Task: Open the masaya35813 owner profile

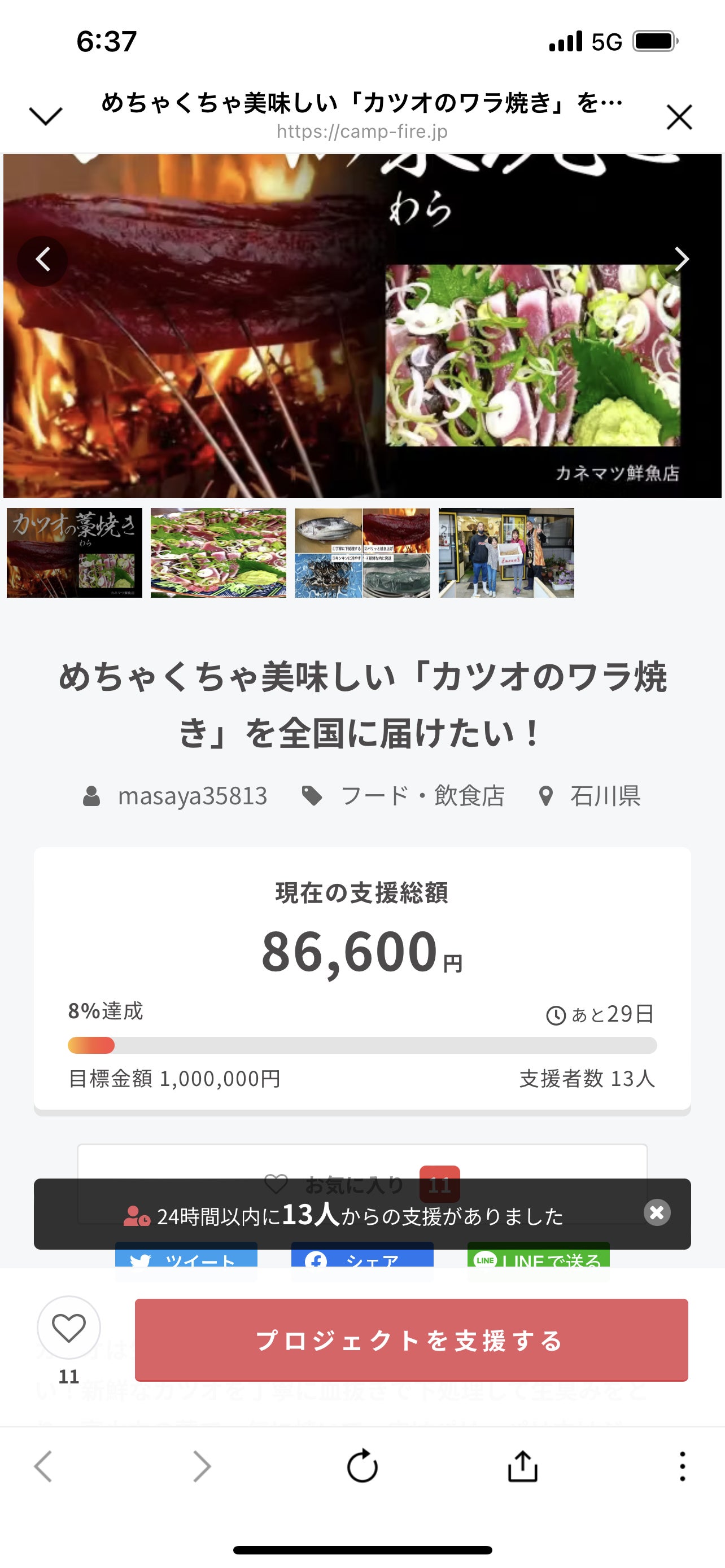Action: tap(191, 795)
